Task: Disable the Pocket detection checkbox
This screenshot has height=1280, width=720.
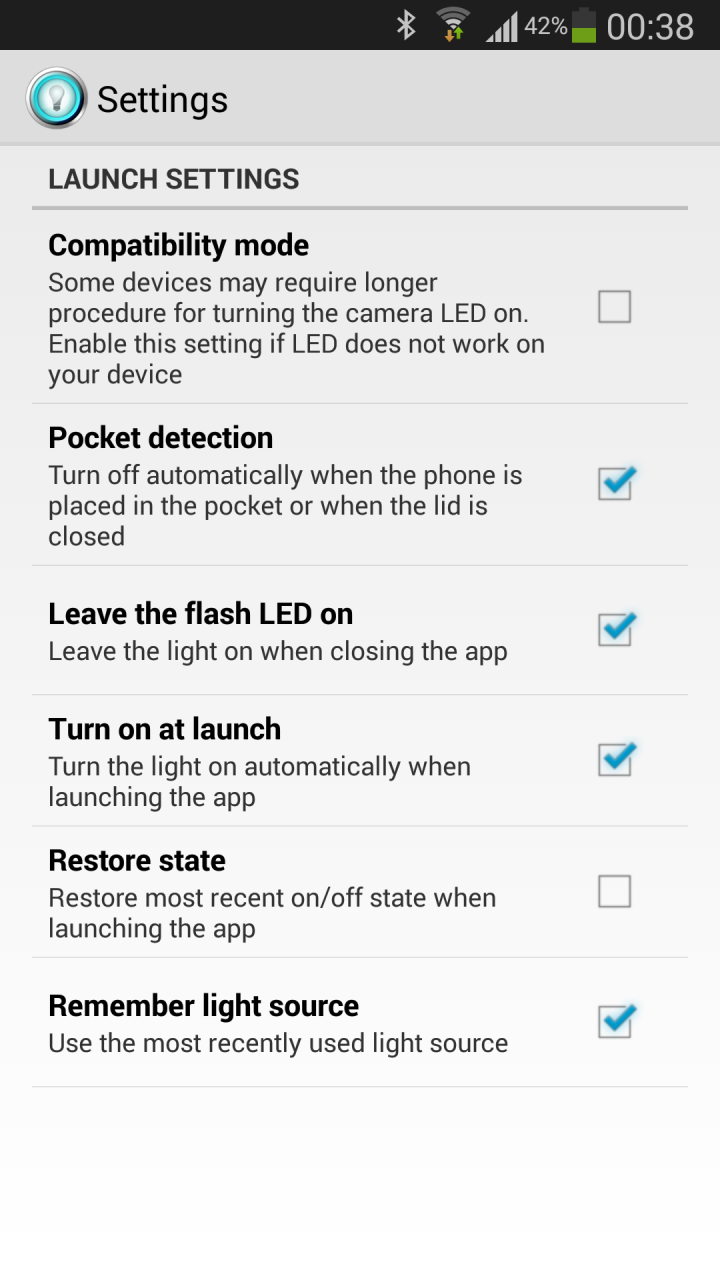Action: click(x=616, y=483)
